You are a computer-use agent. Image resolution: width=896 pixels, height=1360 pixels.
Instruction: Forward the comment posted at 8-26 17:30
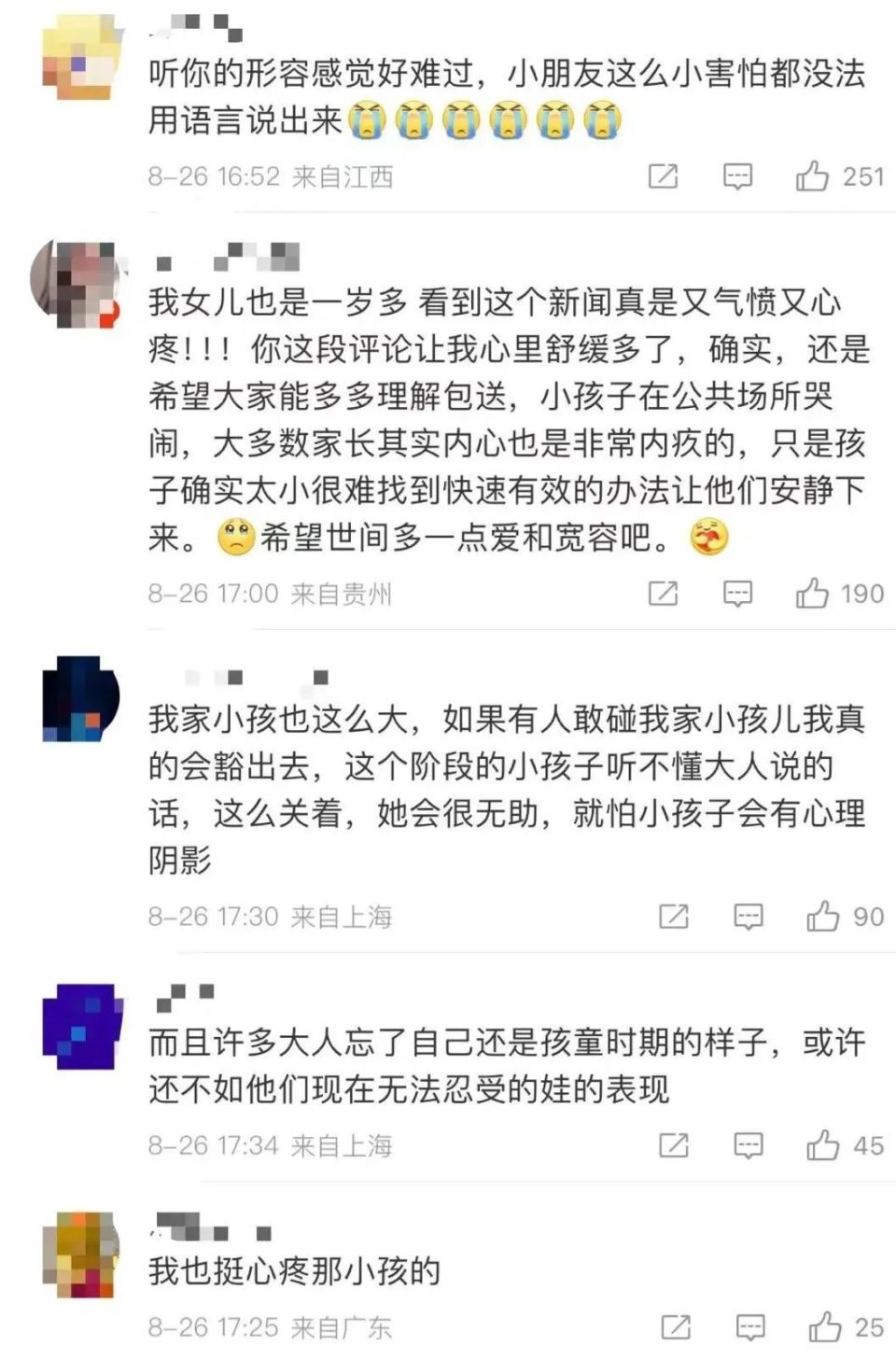click(673, 916)
